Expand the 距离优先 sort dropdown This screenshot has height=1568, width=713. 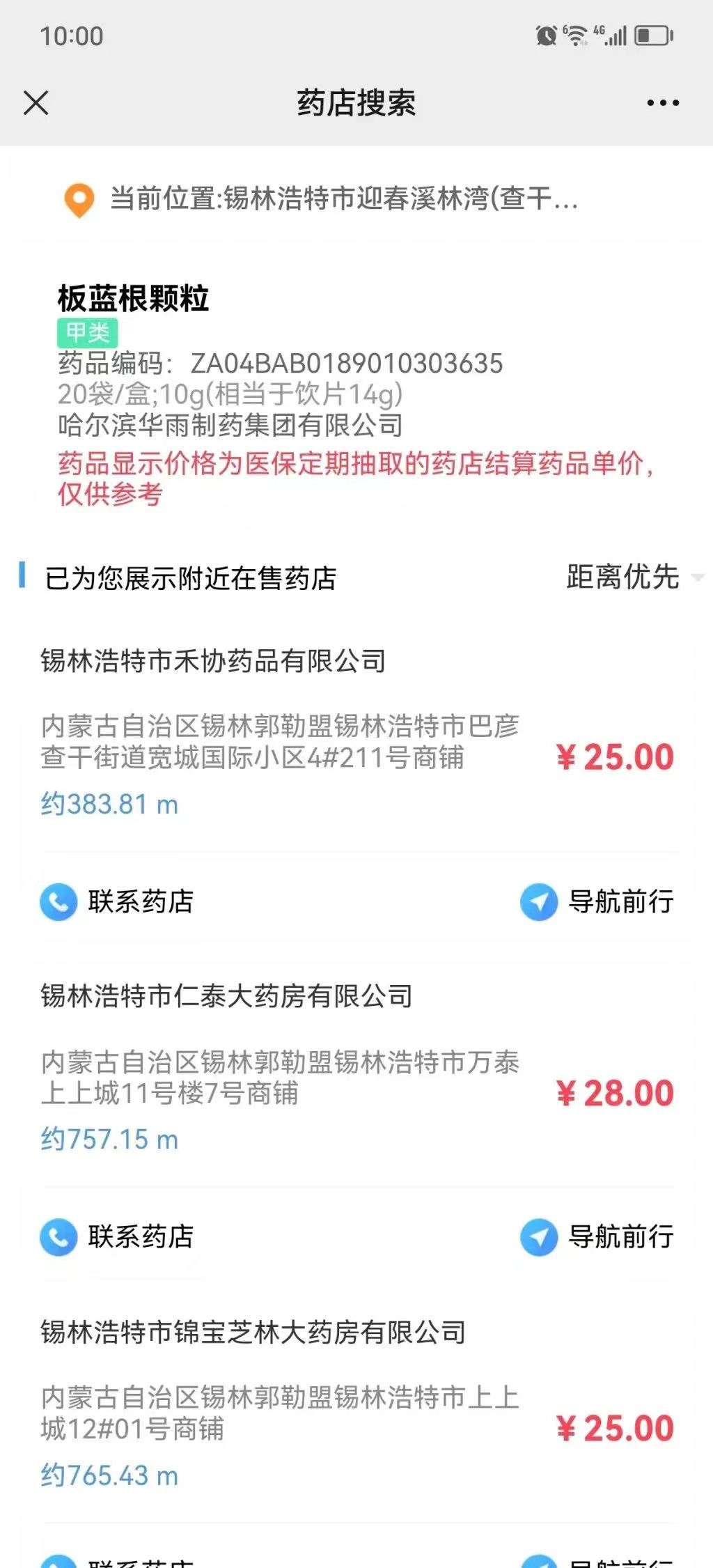pos(634,577)
